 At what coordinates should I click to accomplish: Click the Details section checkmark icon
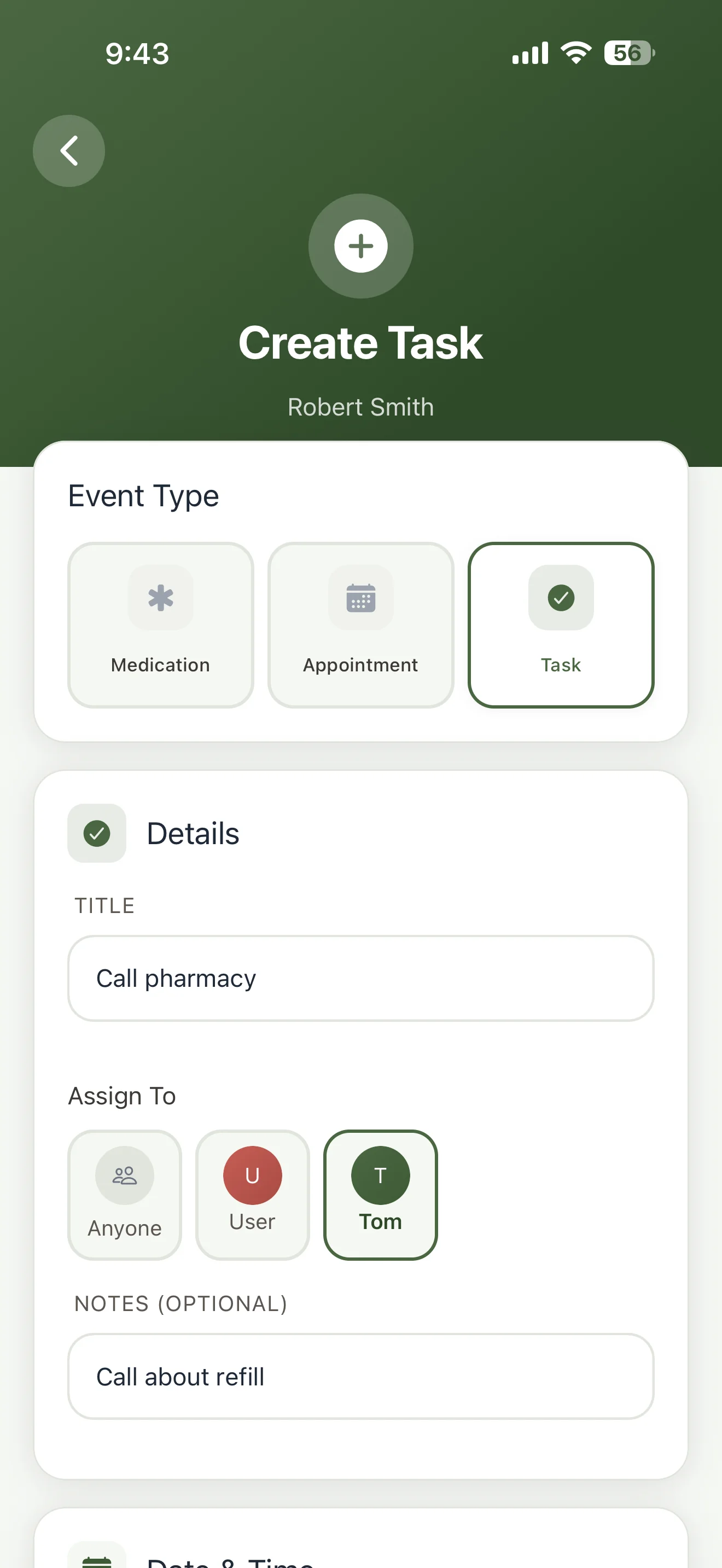point(96,834)
